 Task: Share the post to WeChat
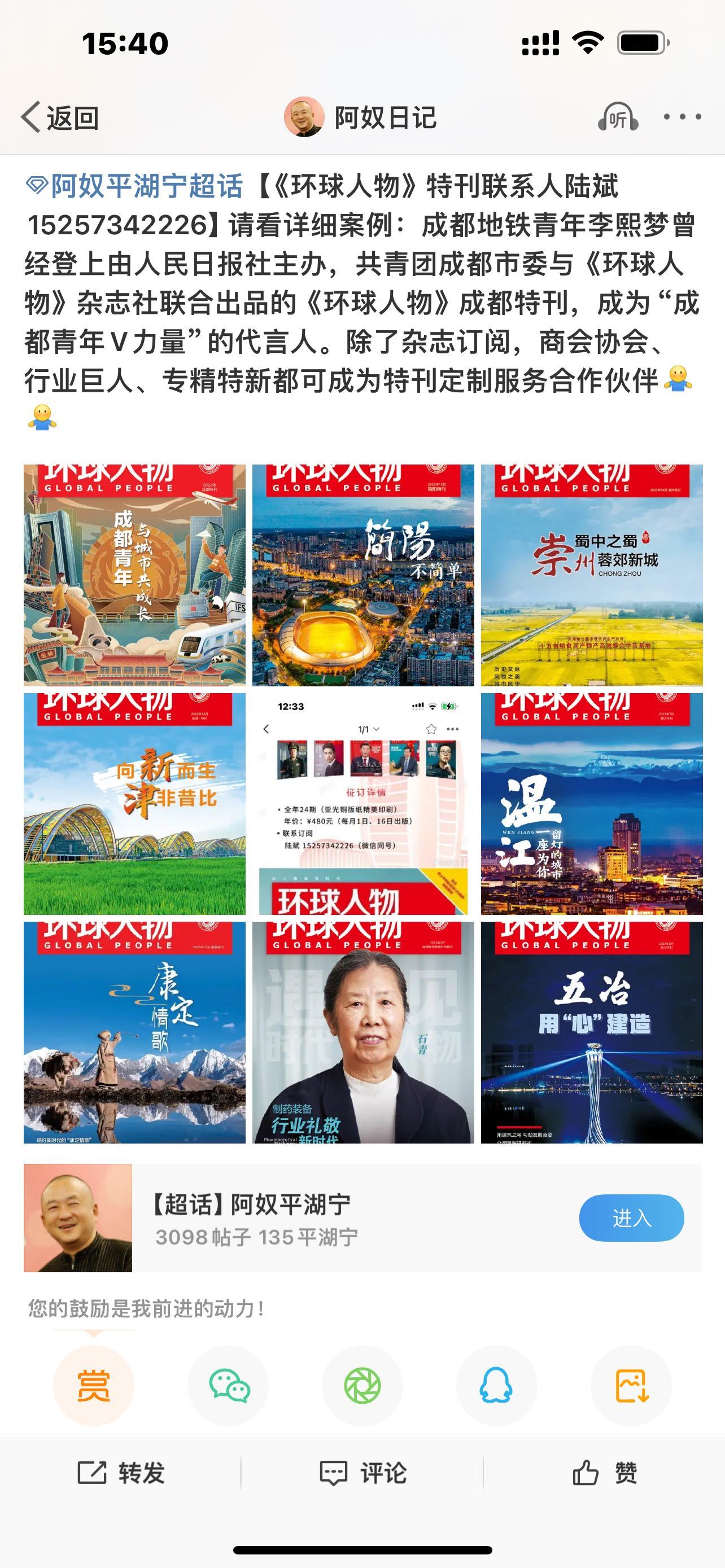click(228, 1386)
